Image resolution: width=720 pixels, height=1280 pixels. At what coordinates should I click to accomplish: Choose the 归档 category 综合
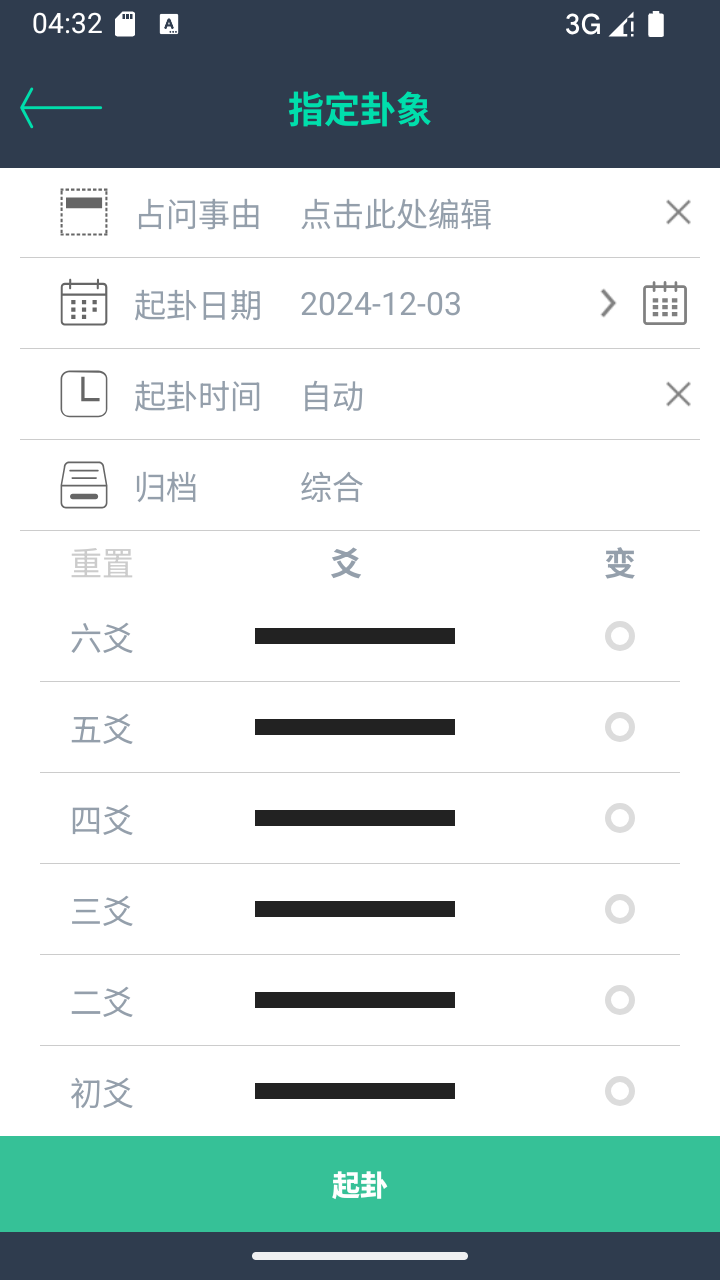[332, 487]
